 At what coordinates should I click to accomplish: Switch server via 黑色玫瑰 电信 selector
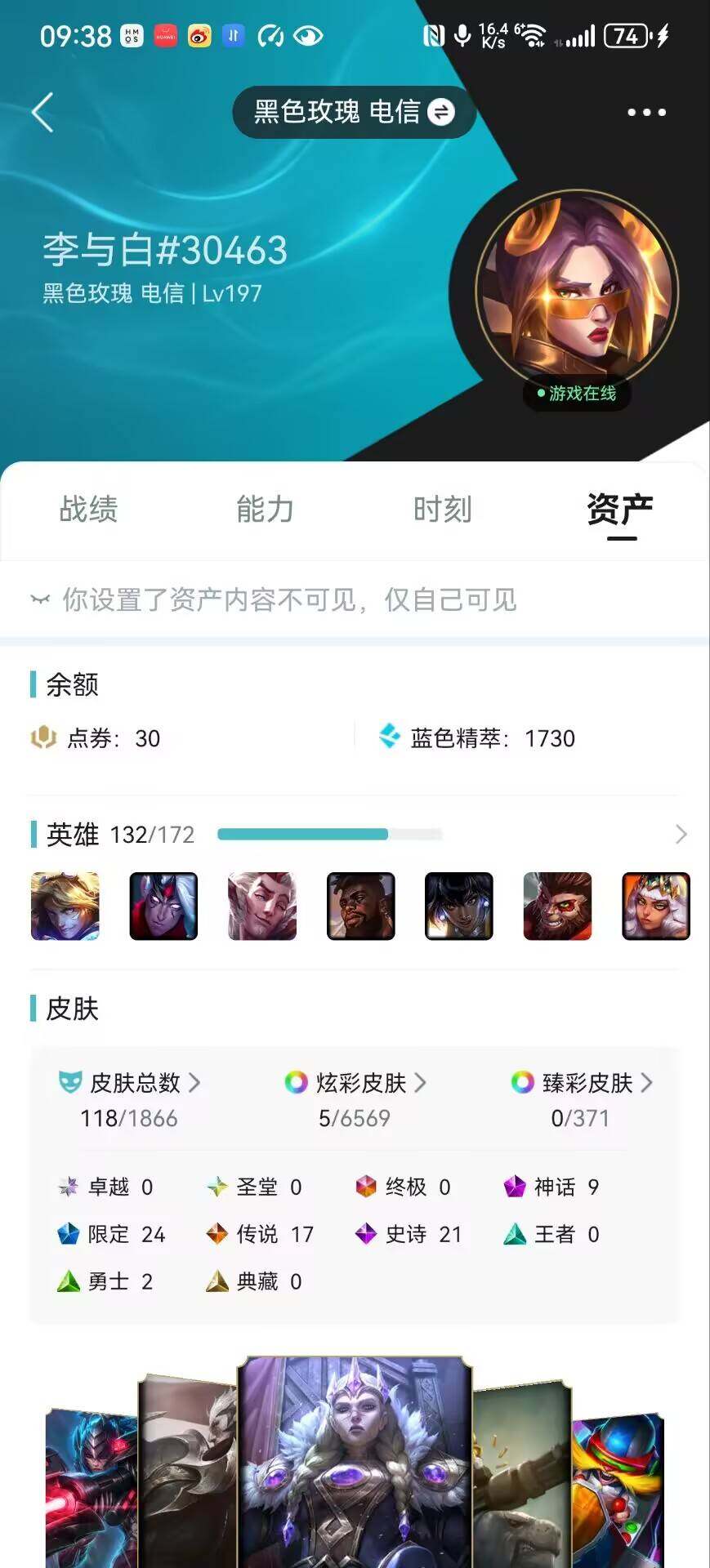(353, 112)
